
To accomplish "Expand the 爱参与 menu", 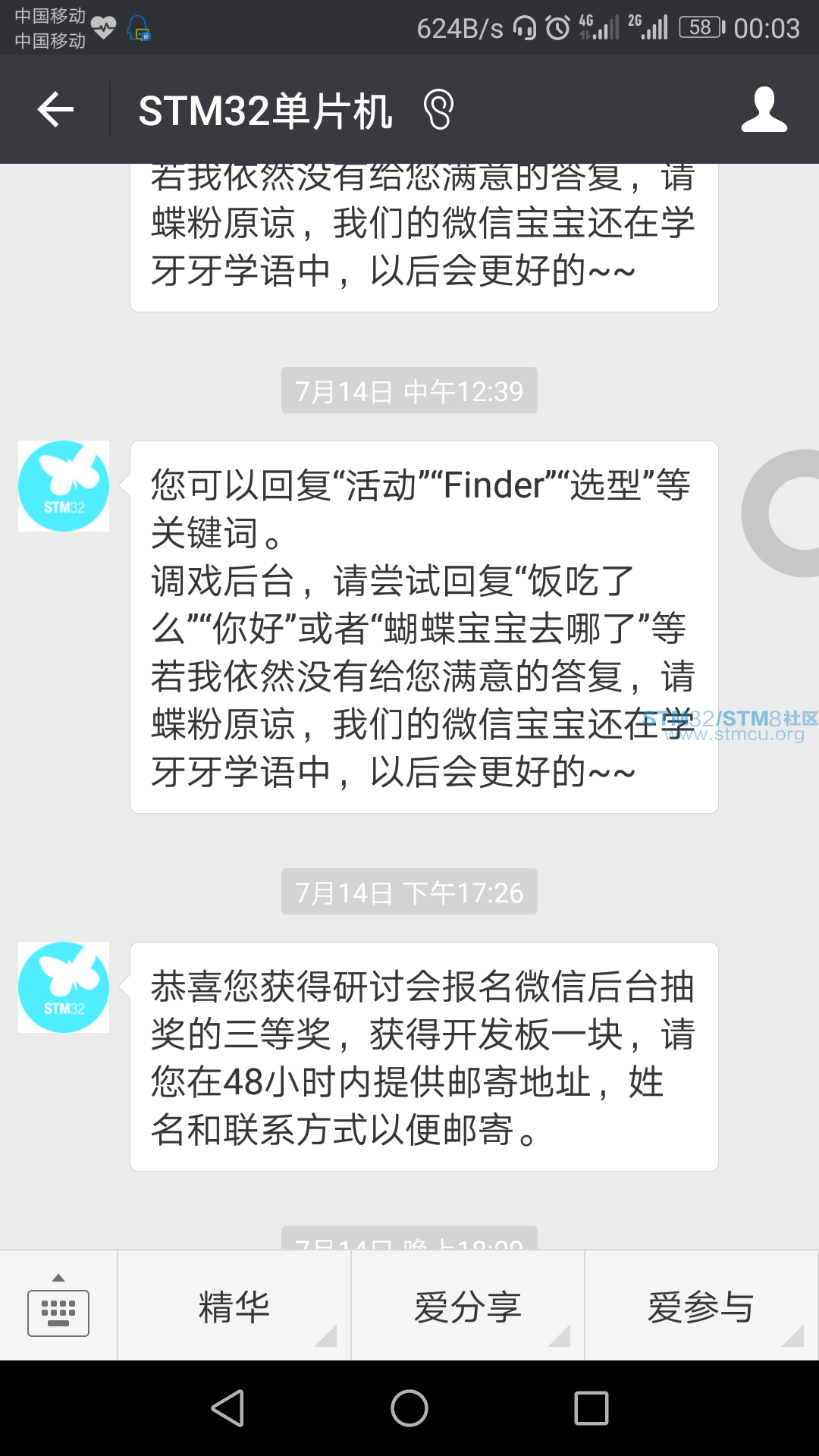I will (x=701, y=1306).
